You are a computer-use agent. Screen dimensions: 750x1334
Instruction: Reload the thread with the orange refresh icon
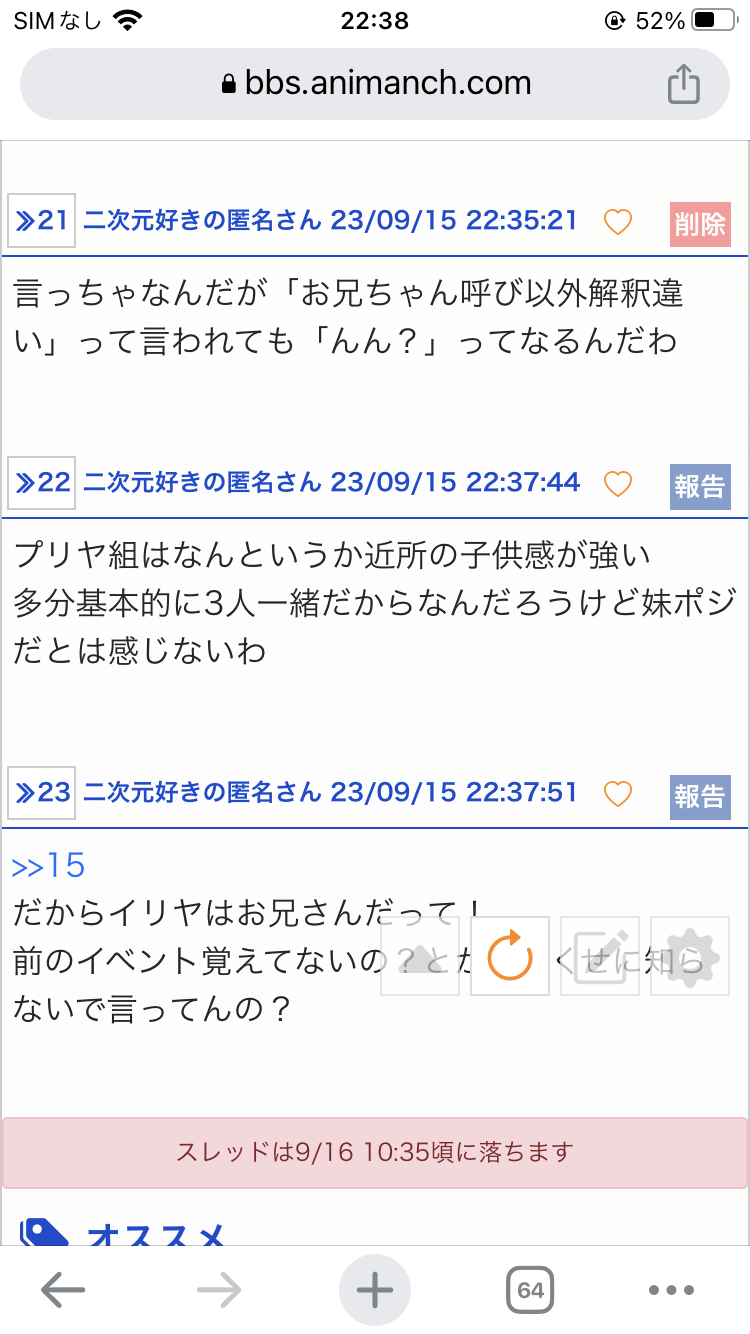pos(510,956)
